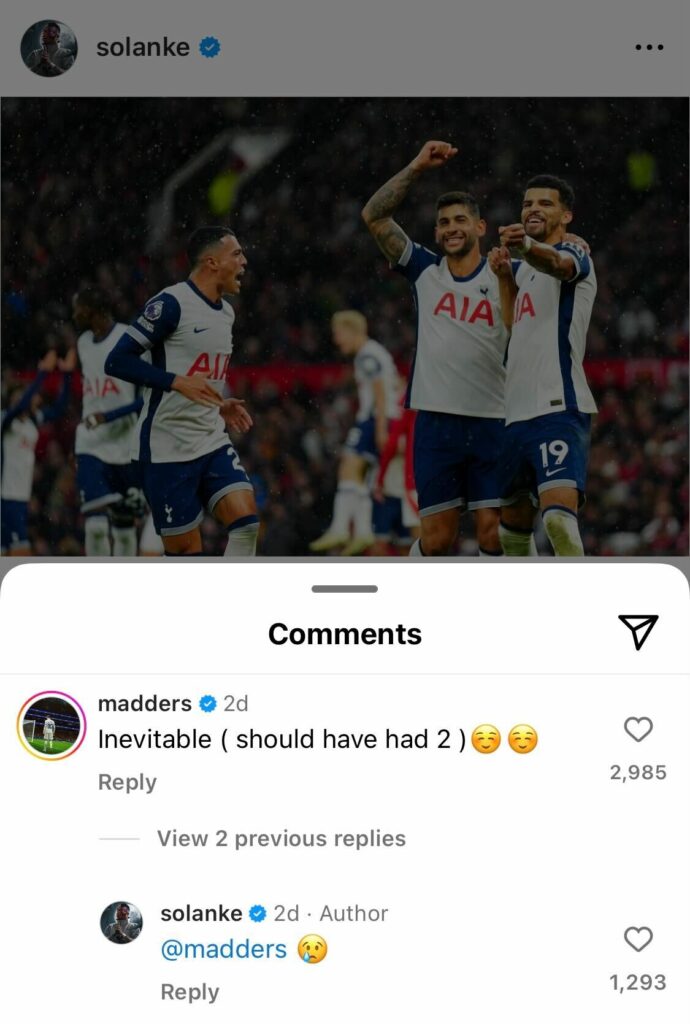Like the madders comment

(x=638, y=730)
